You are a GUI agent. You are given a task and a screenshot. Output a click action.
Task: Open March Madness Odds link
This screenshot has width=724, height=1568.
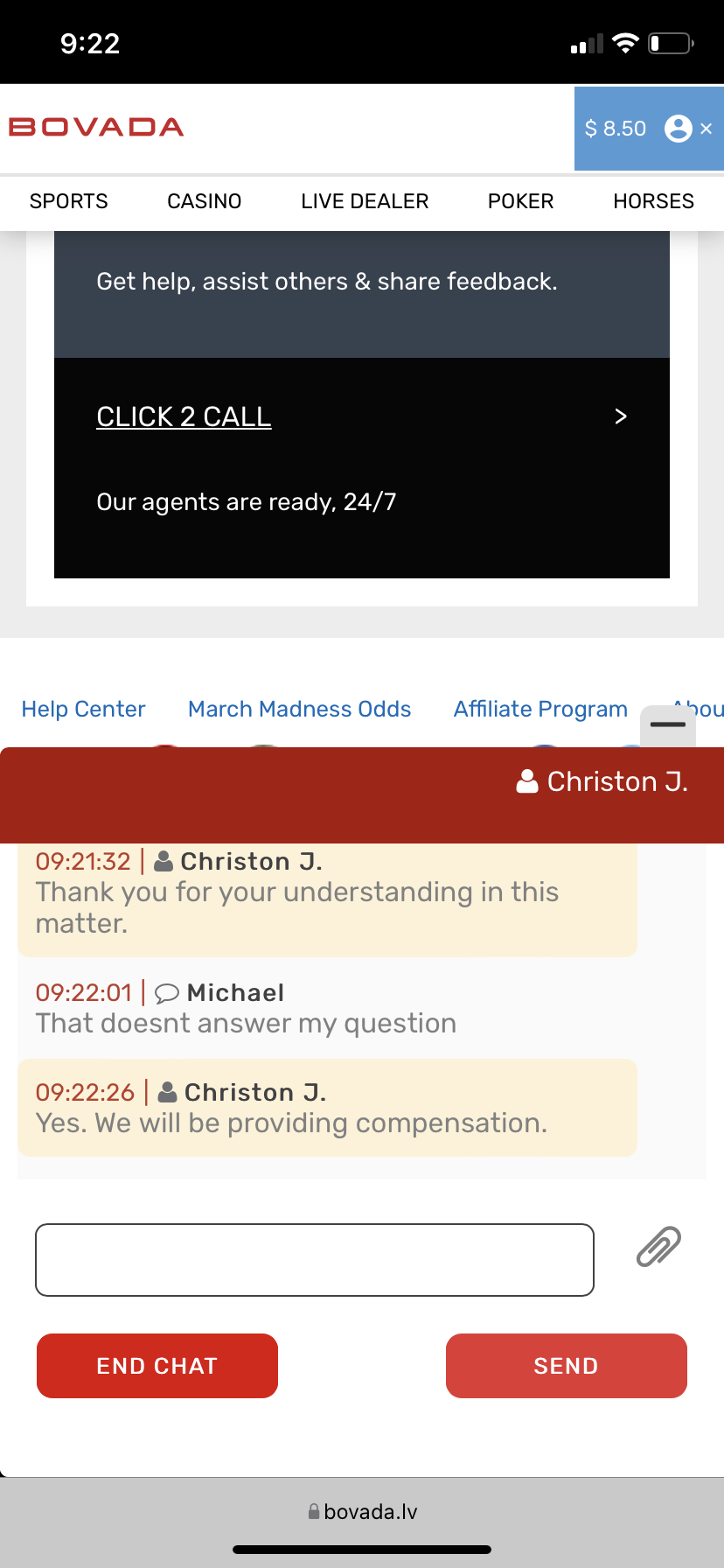[x=299, y=709]
